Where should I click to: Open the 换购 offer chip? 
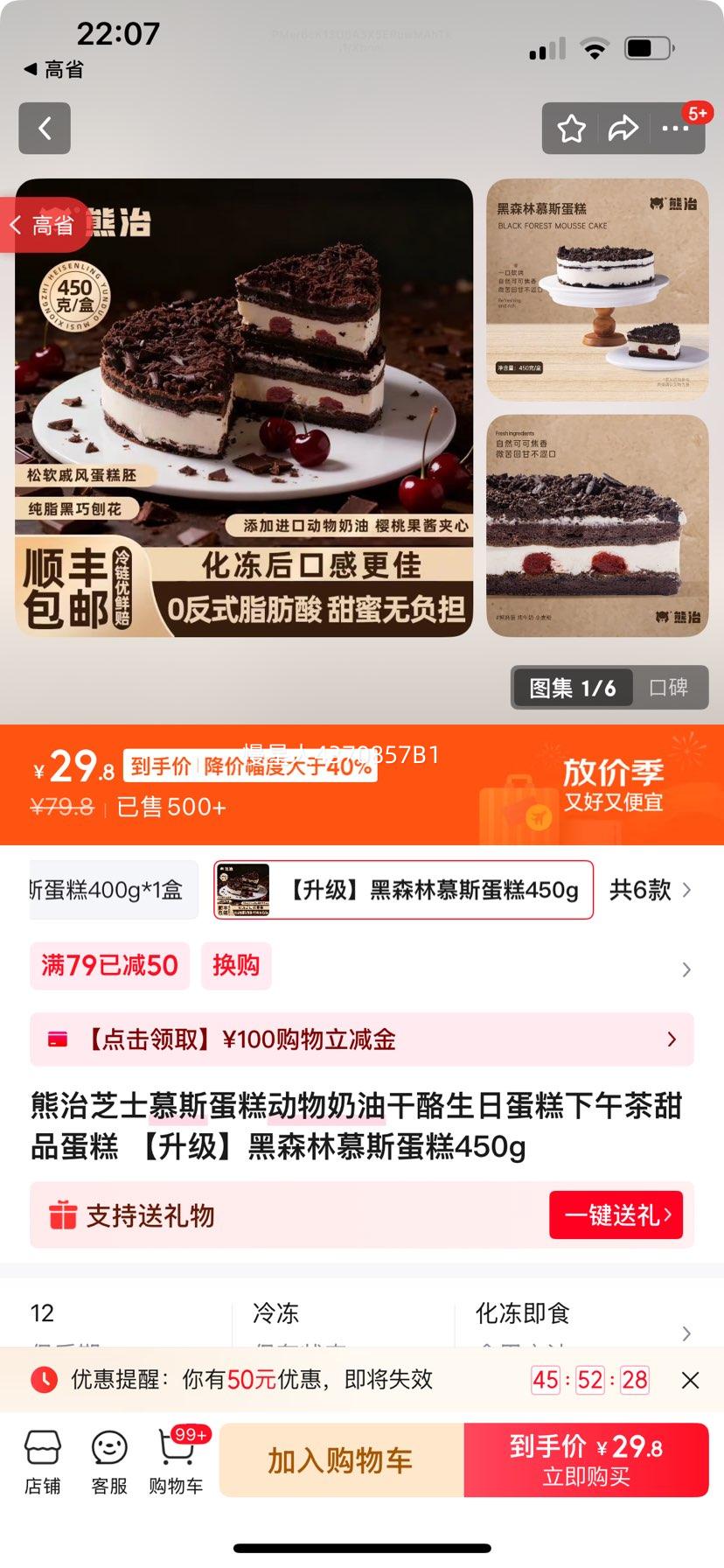coord(236,966)
